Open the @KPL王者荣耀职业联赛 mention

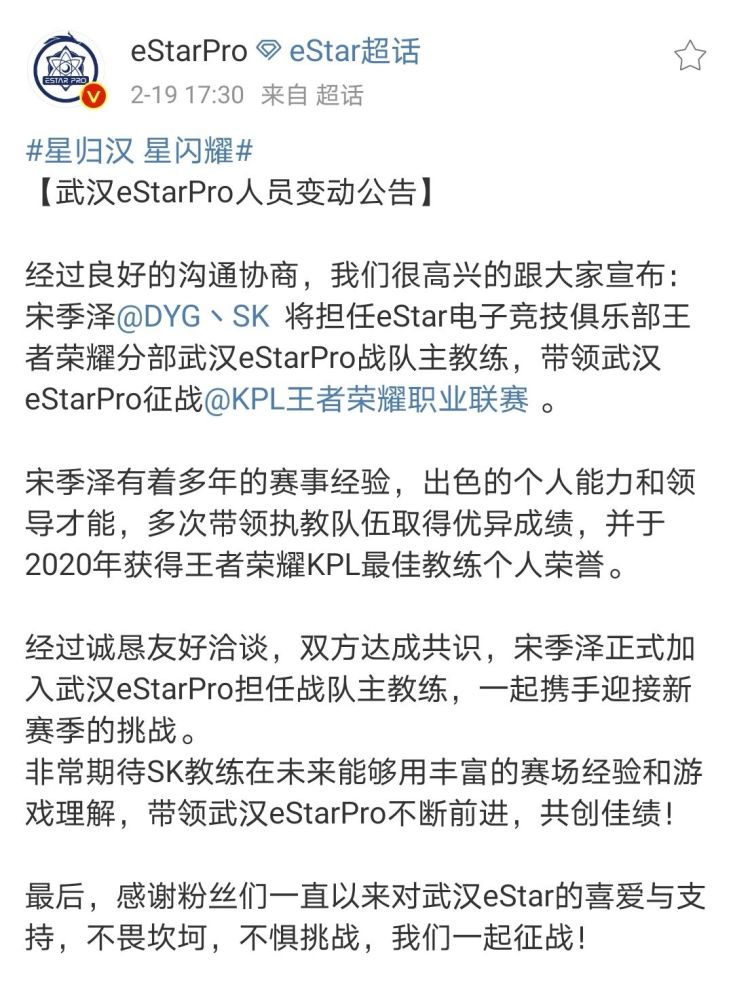(366, 401)
